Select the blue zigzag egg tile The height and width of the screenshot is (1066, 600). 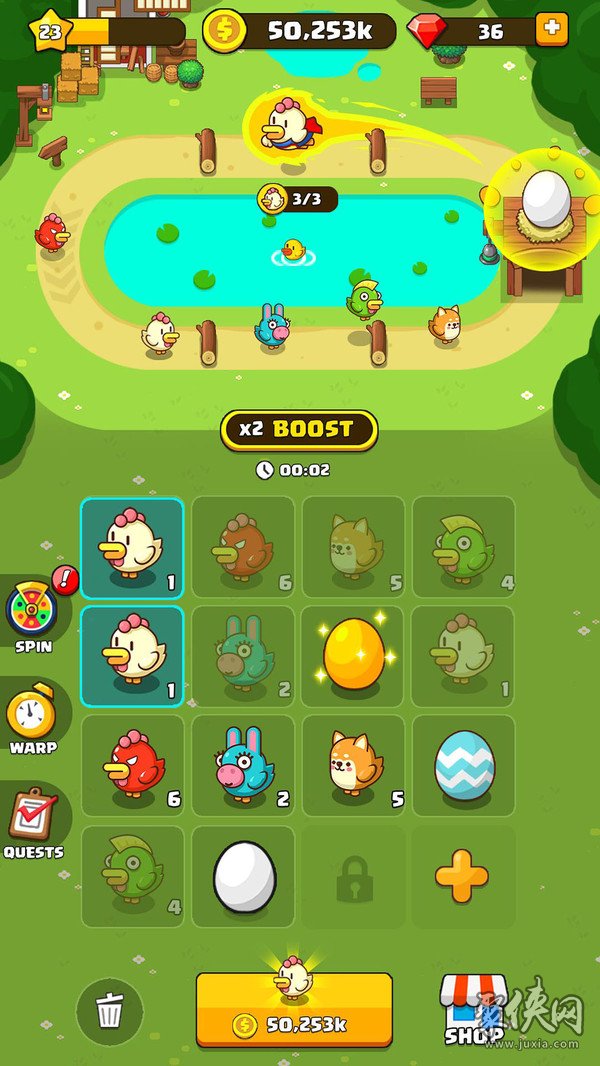(x=464, y=765)
